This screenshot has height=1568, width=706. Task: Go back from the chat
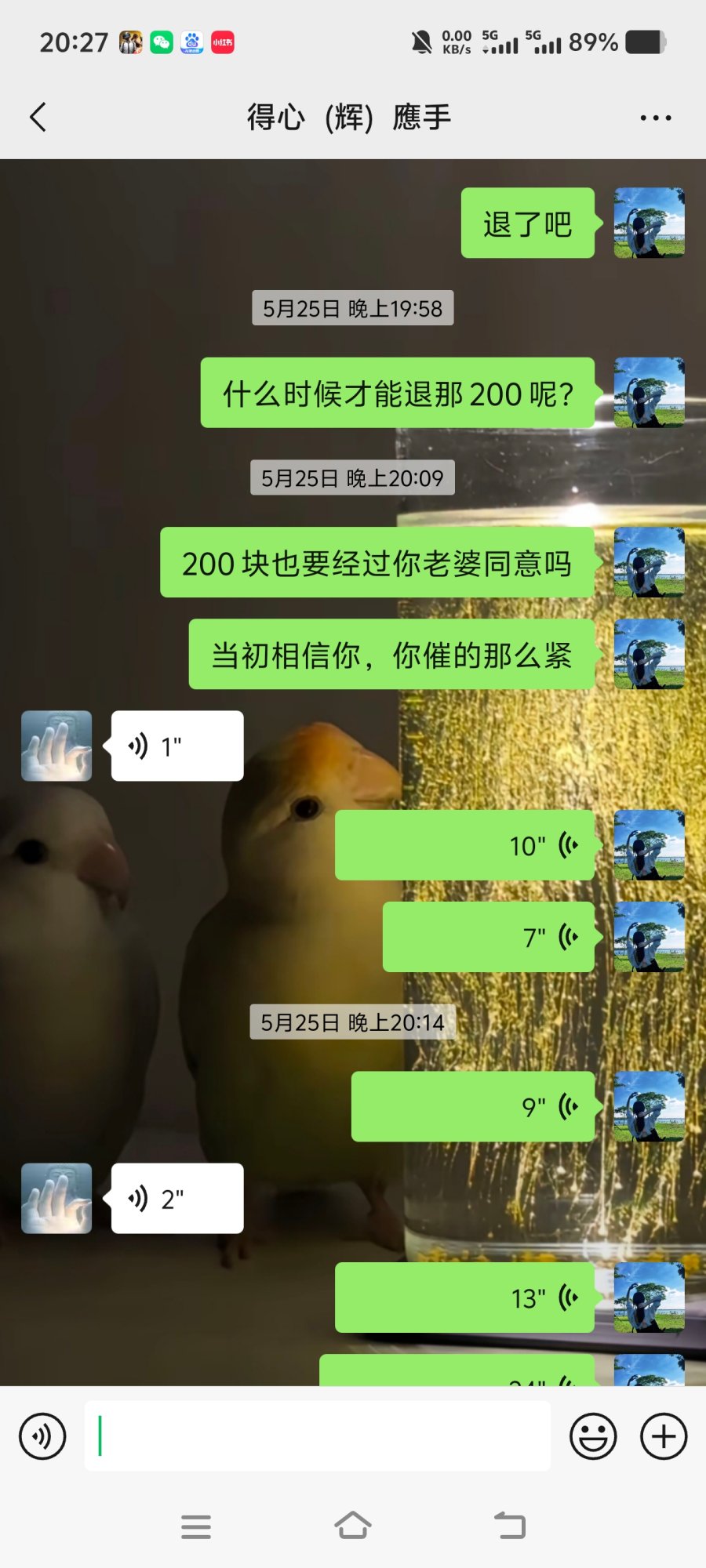click(x=38, y=118)
